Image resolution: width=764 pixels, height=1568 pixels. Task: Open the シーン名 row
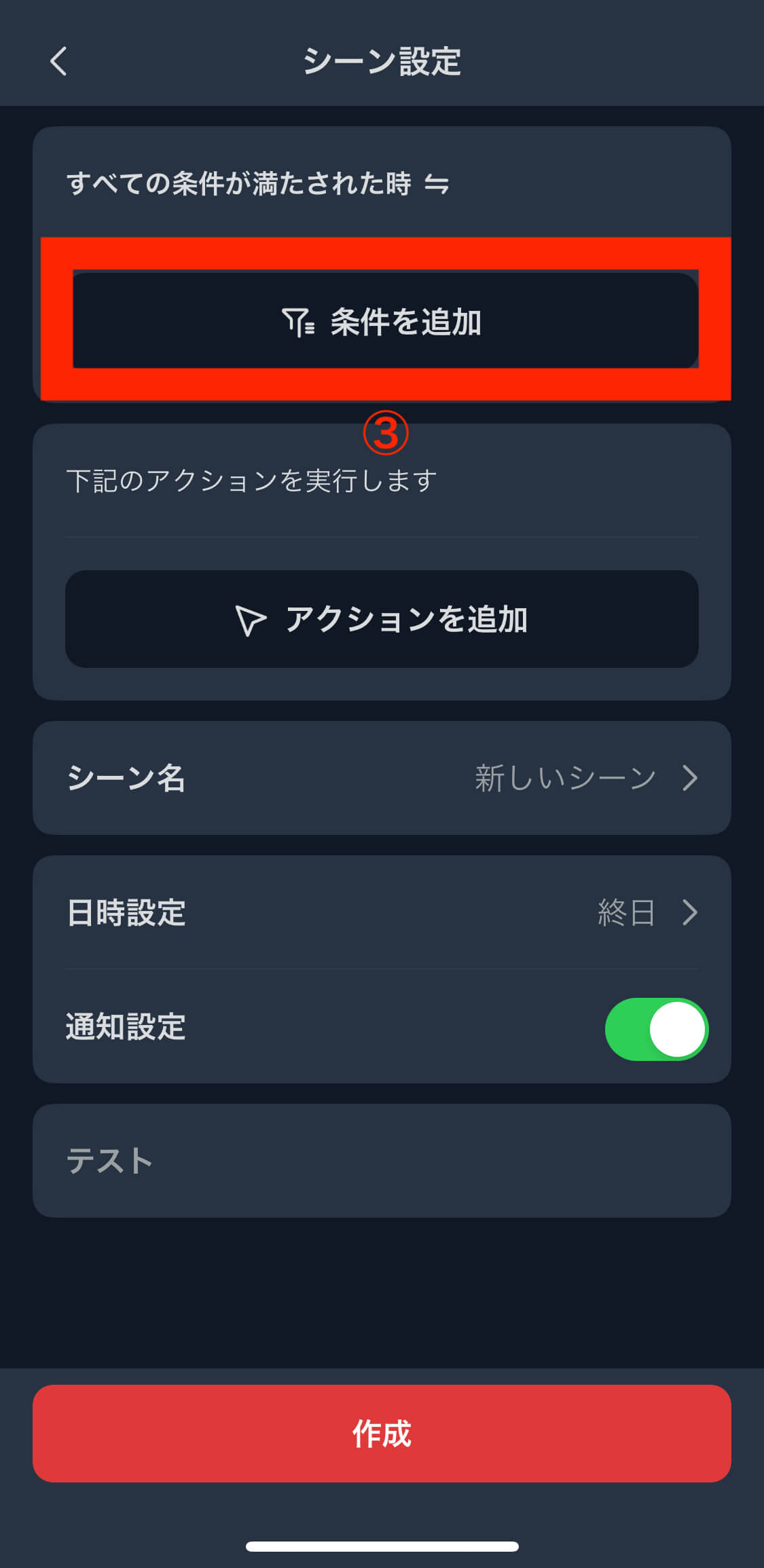[382, 778]
